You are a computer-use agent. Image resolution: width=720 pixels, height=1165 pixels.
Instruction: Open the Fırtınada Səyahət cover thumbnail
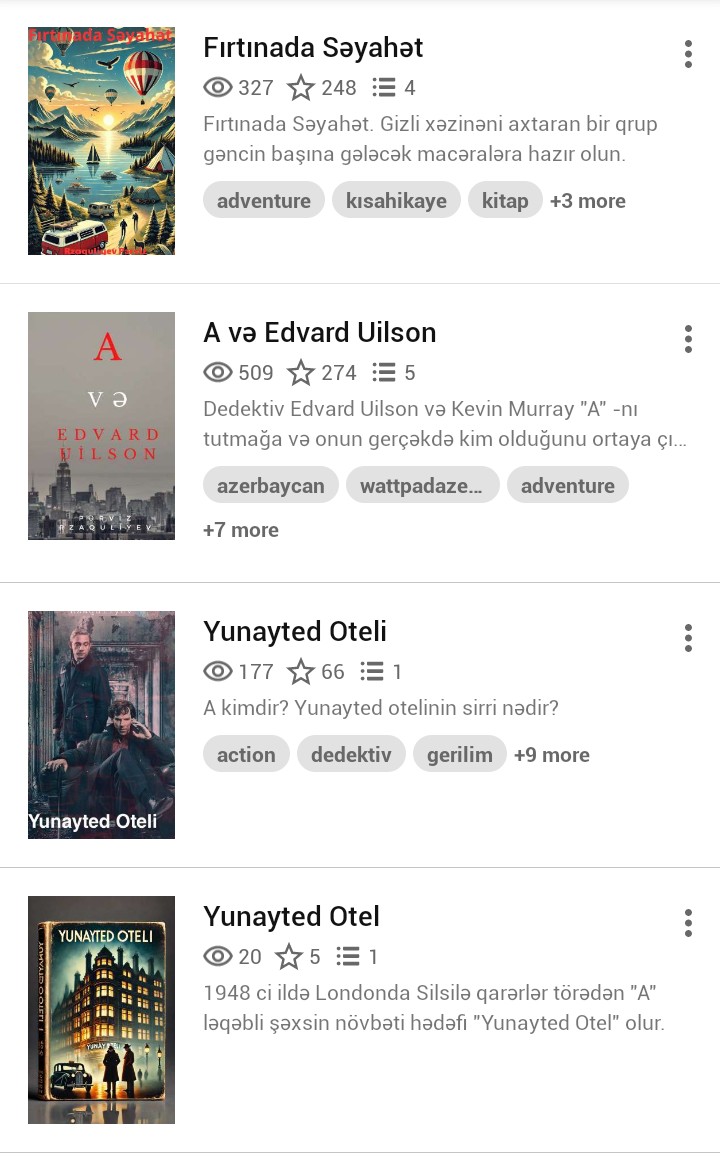pos(101,141)
